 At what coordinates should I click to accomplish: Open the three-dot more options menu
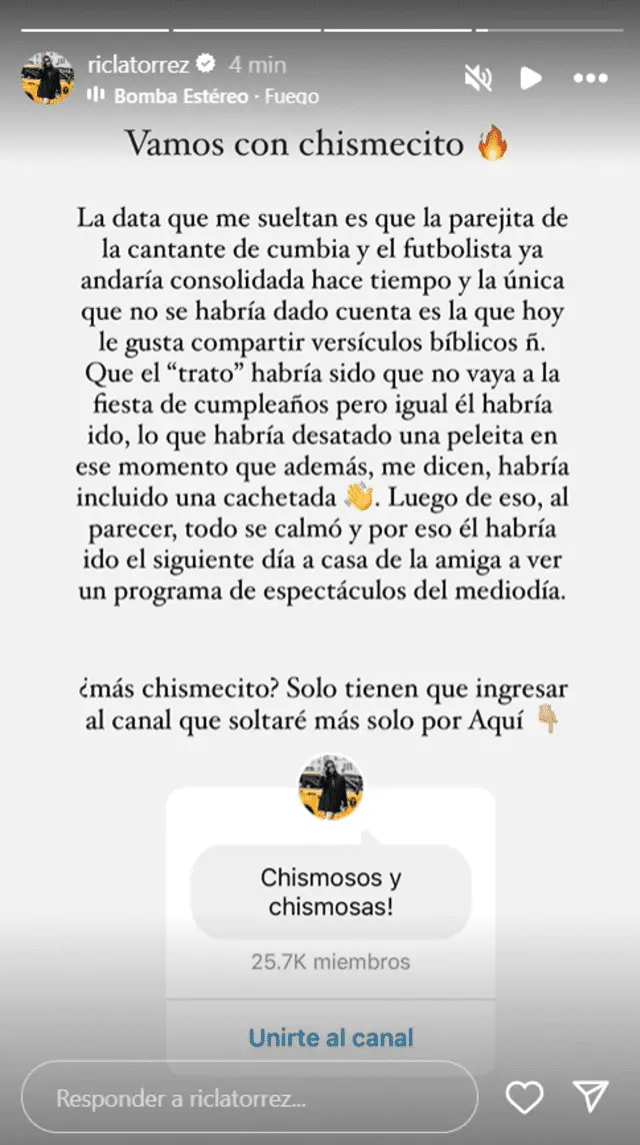click(x=591, y=78)
